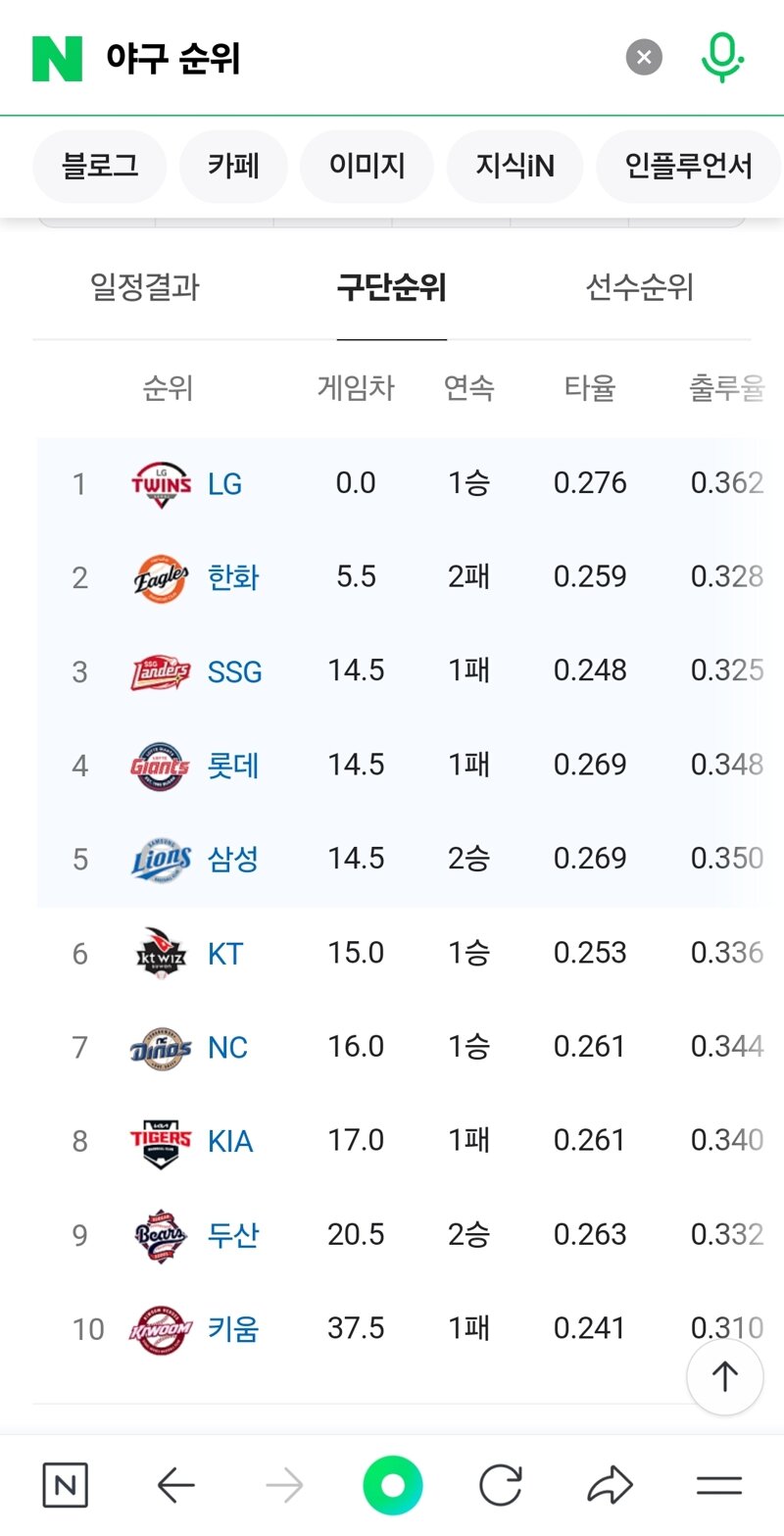This screenshot has height=1536, width=784.
Task: Clear the search query text
Action: click(x=644, y=58)
